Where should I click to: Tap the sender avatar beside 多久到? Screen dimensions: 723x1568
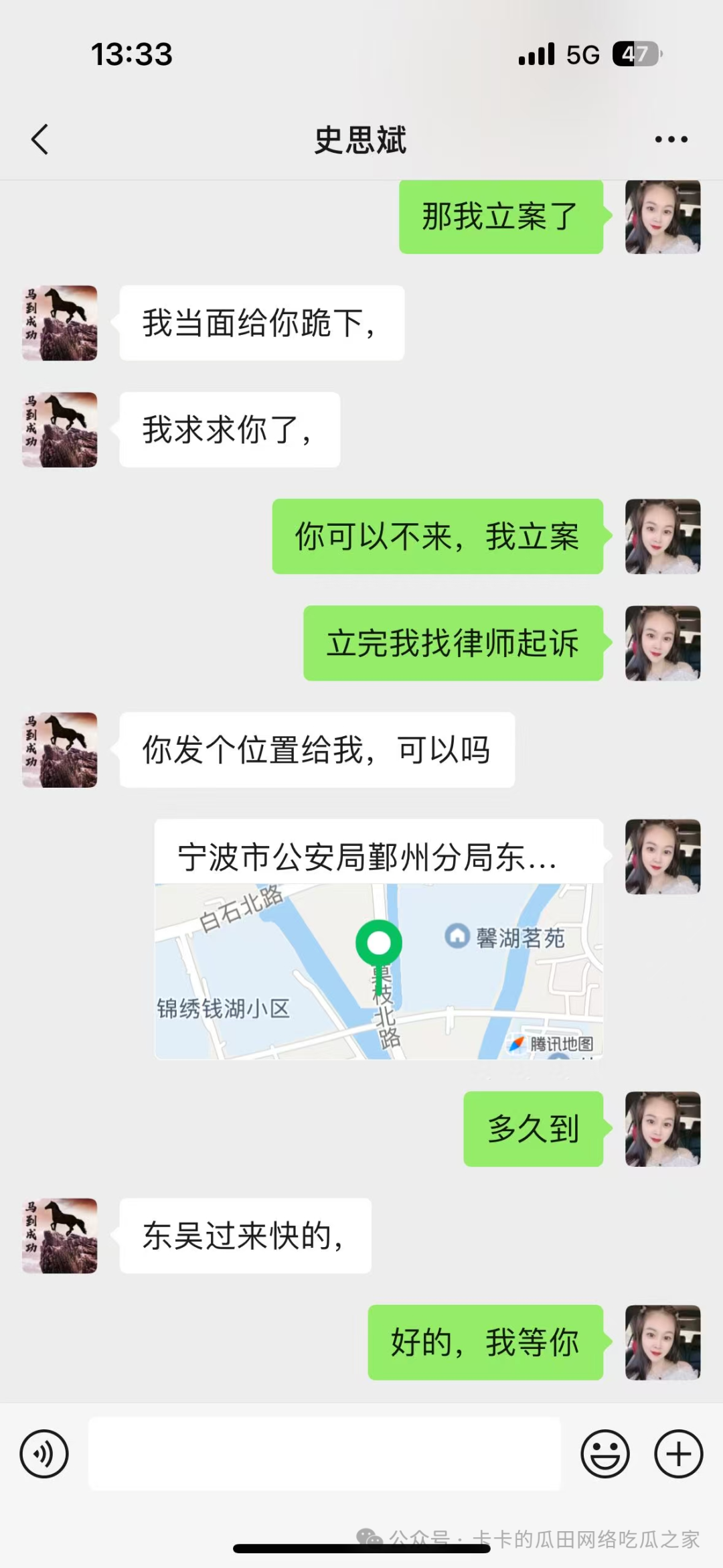click(x=663, y=1129)
